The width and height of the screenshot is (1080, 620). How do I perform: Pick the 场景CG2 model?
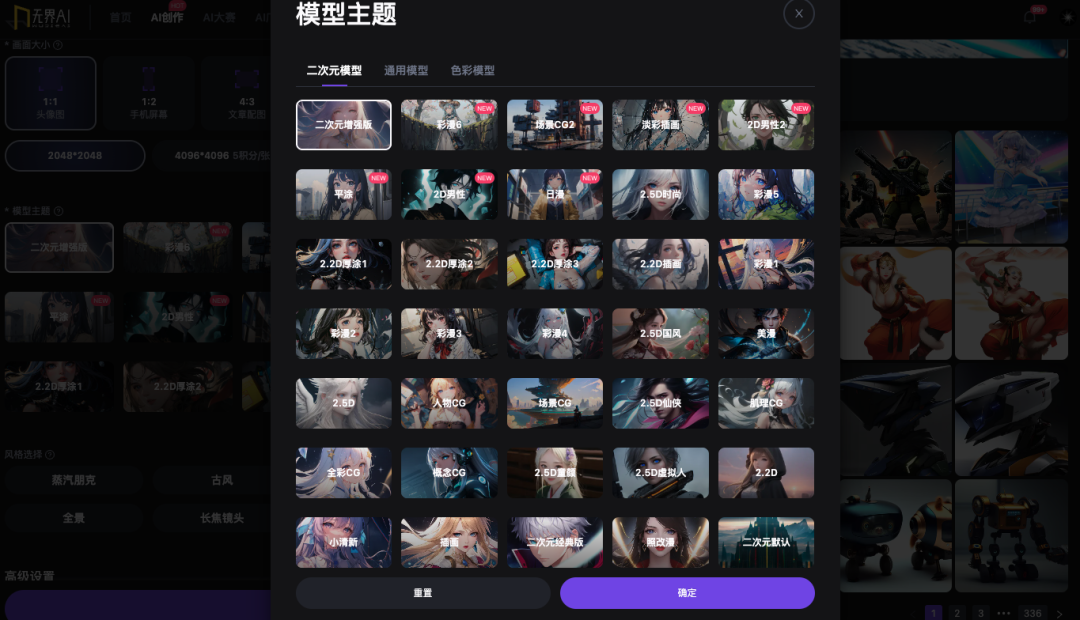point(554,125)
